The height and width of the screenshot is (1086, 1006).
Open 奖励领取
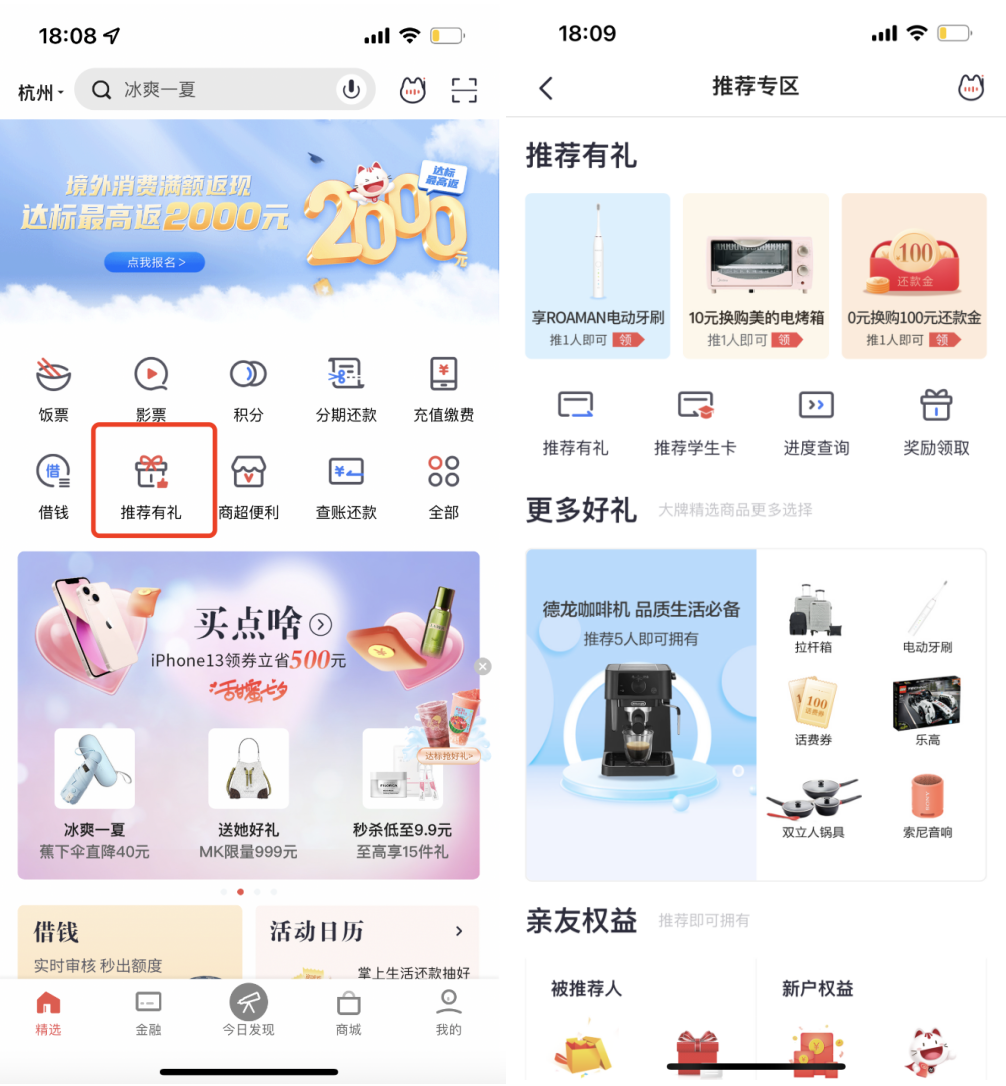(936, 422)
